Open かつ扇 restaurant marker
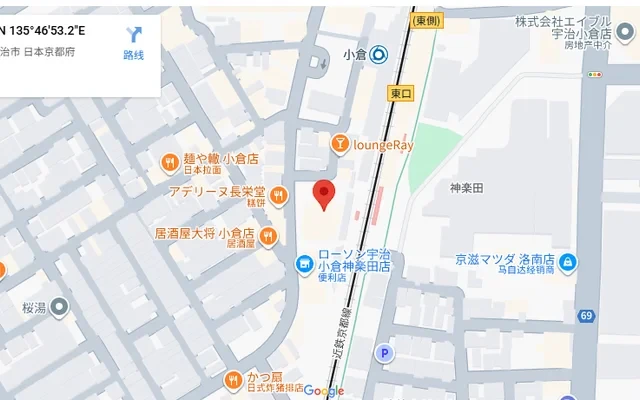640x400 pixels. click(x=232, y=378)
